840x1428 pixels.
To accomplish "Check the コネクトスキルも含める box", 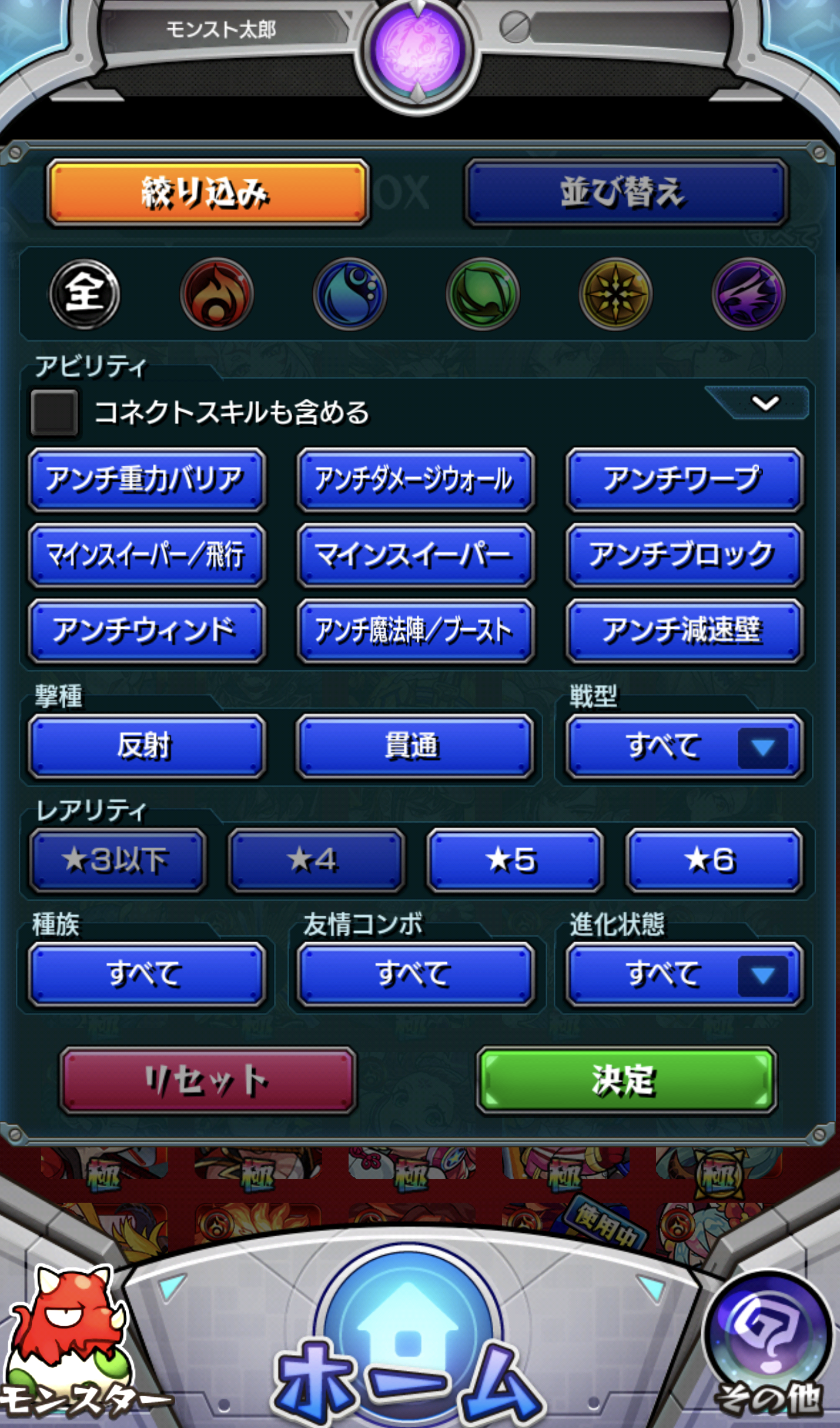I will [x=55, y=412].
